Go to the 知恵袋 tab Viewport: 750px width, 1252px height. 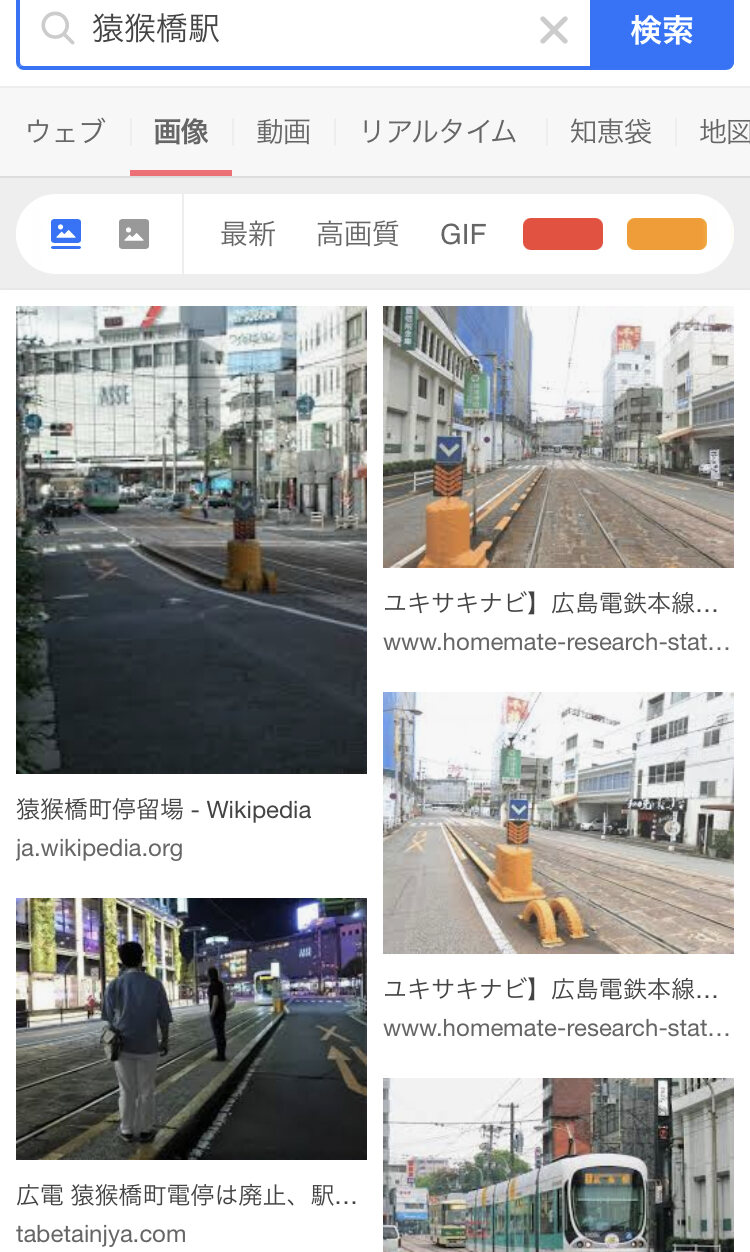point(610,132)
